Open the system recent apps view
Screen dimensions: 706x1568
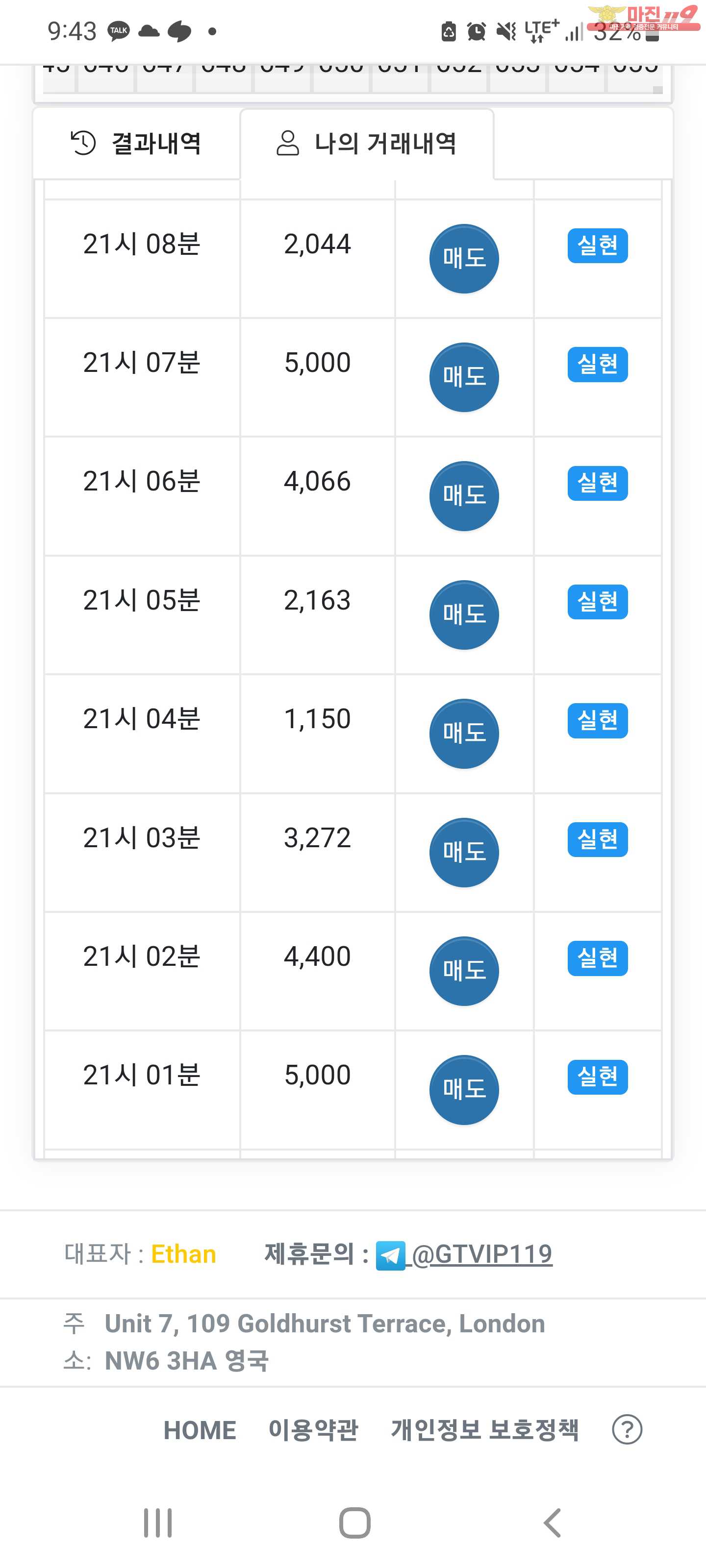pyautogui.click(x=158, y=1523)
